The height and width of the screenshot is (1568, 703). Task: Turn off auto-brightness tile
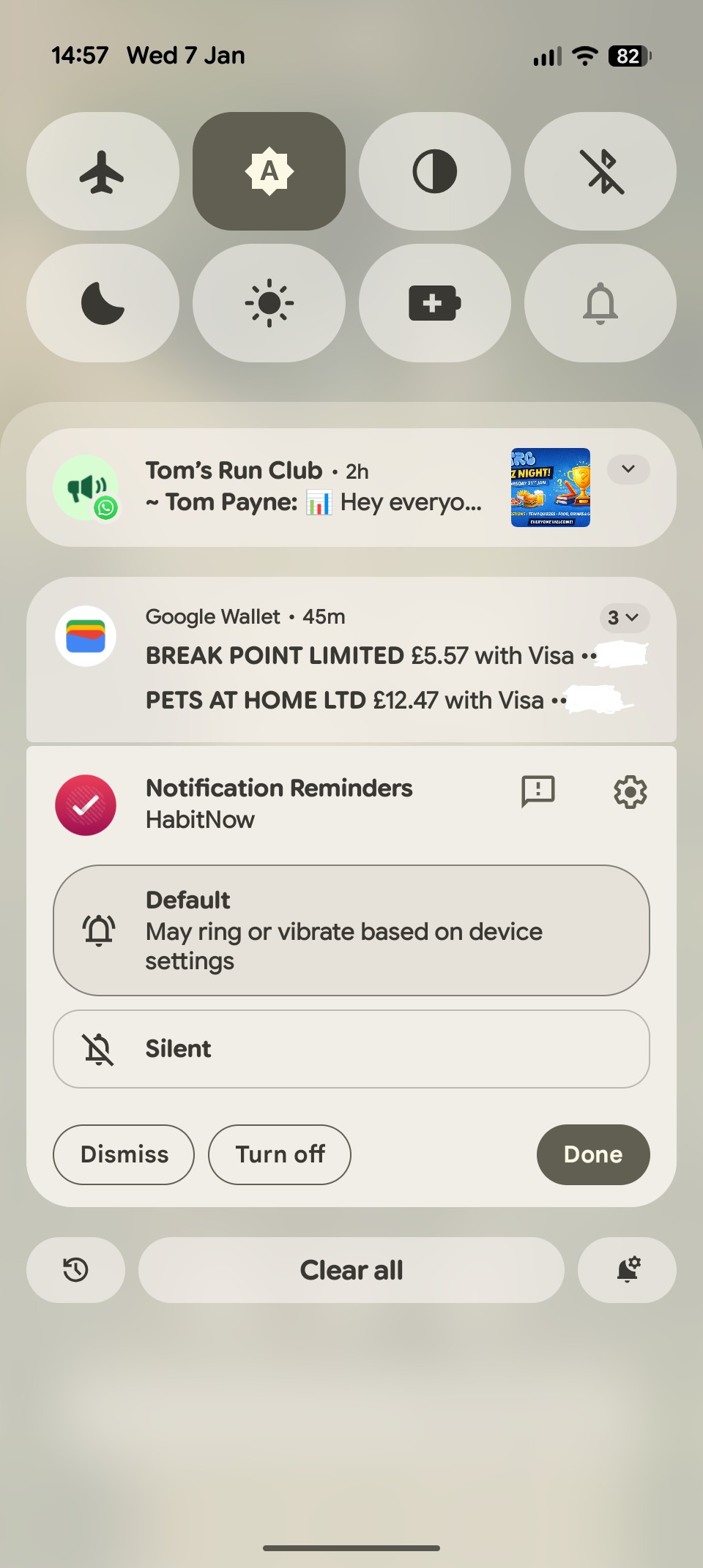click(269, 171)
